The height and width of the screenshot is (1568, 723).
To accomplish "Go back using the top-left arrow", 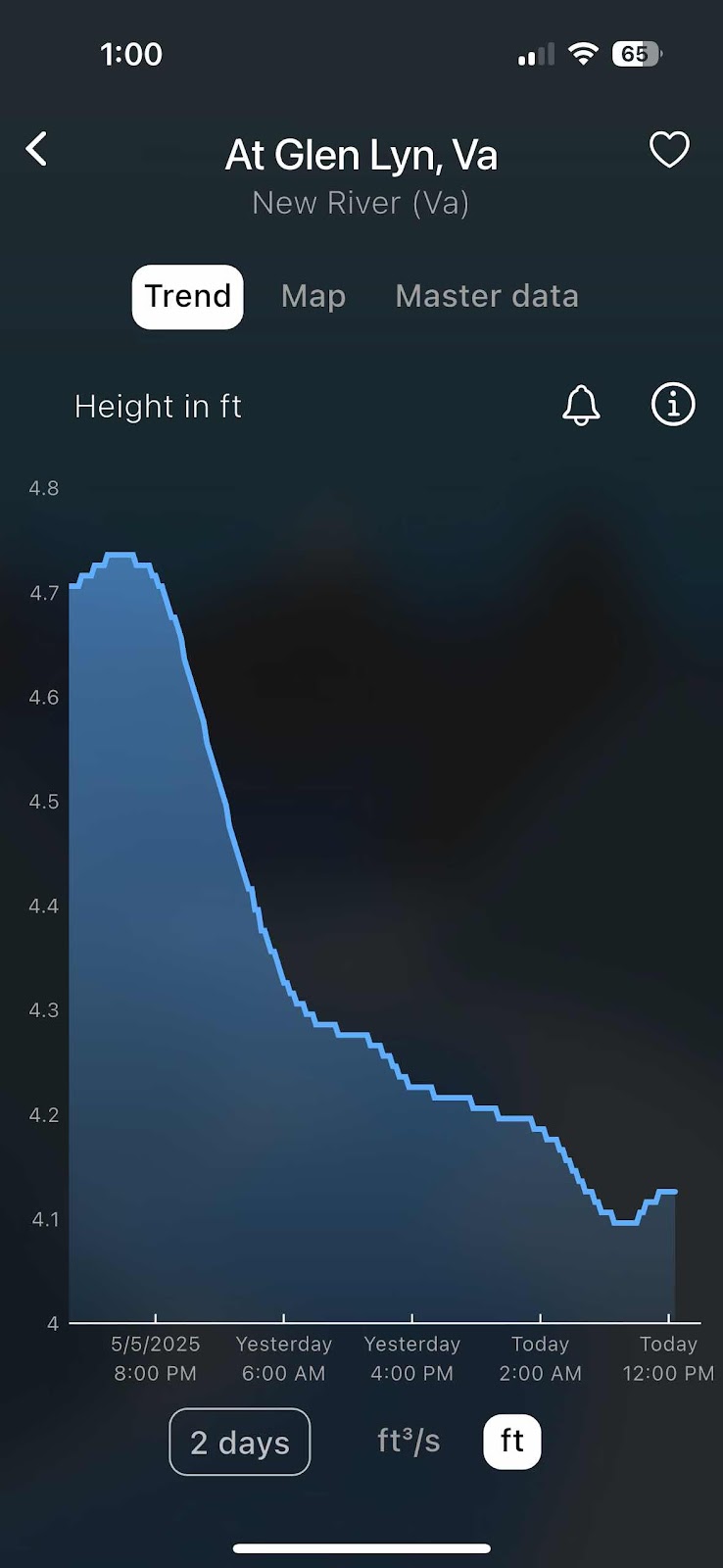I will click(x=36, y=150).
